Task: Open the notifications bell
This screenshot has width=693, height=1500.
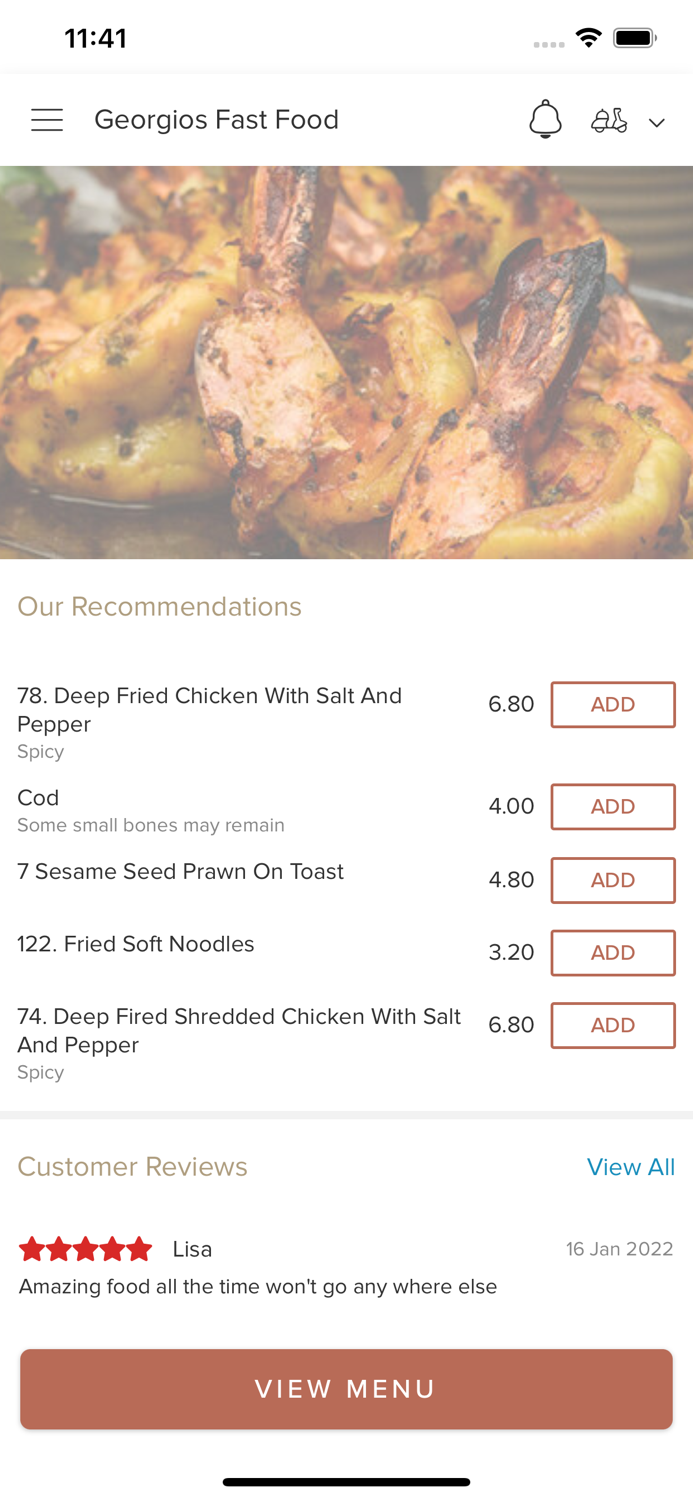Action: pos(545,120)
